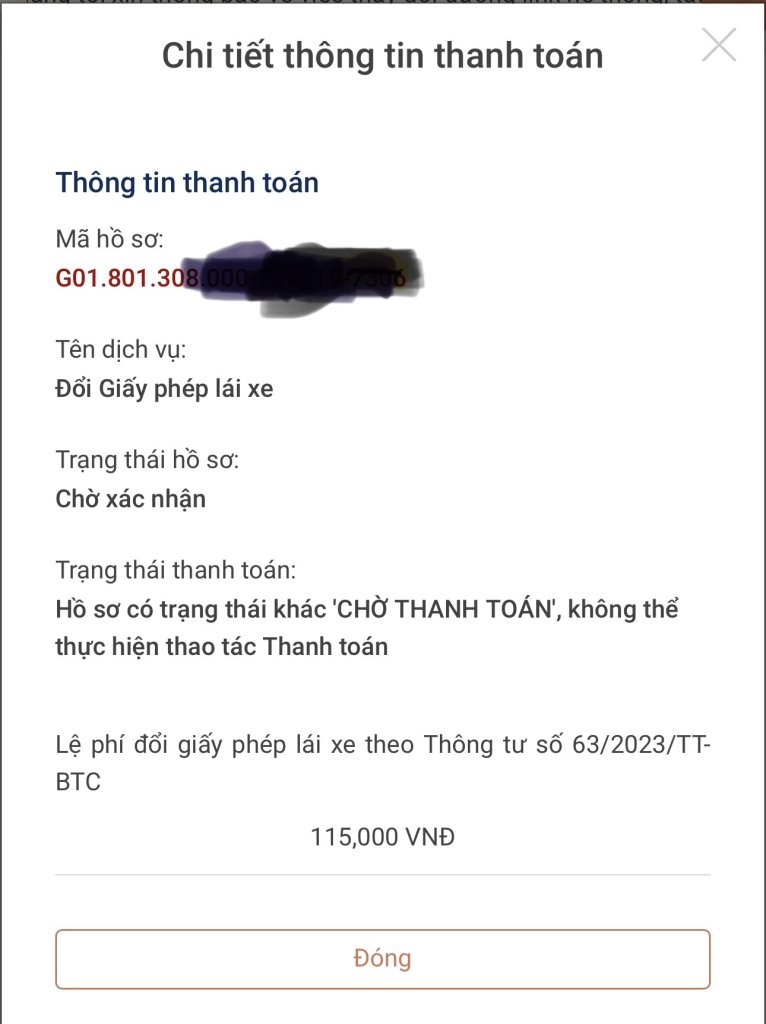Close the payment details dialog with X

(x=718, y=45)
